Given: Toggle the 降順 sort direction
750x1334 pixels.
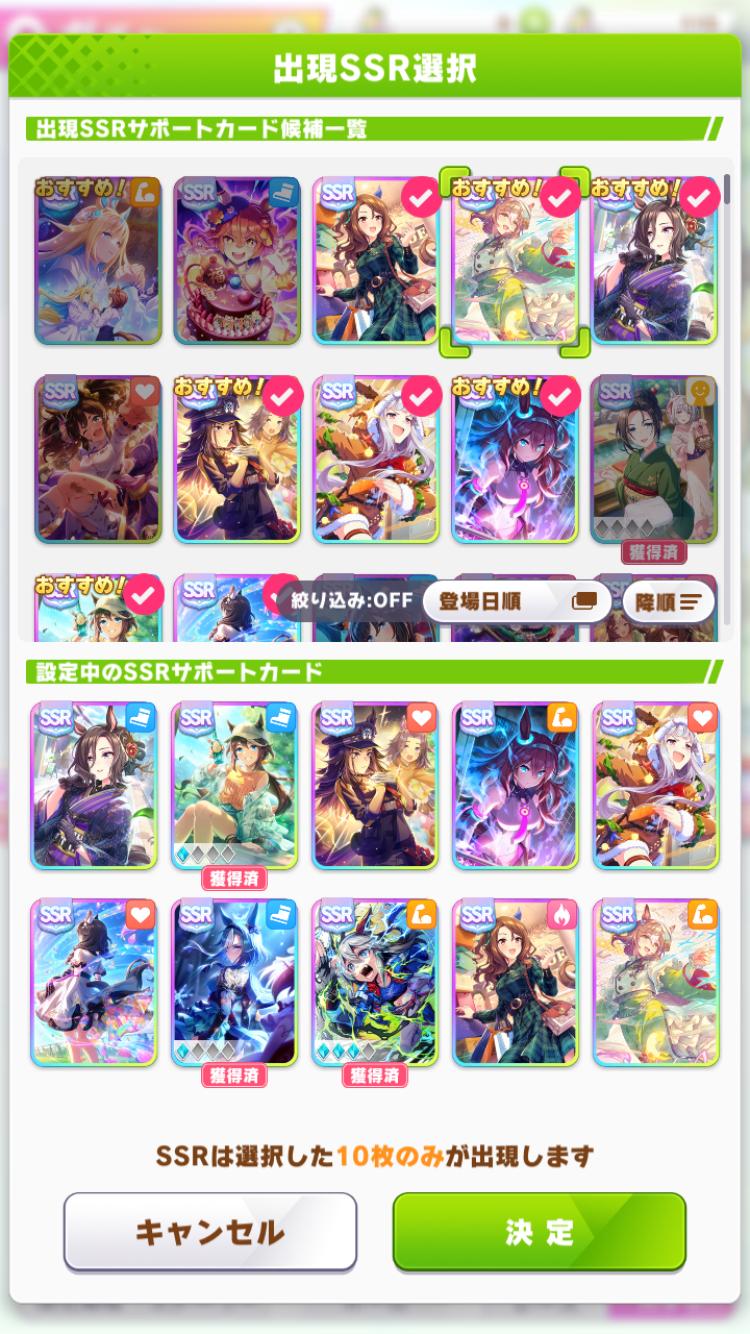Looking at the screenshot, I should (x=668, y=602).
